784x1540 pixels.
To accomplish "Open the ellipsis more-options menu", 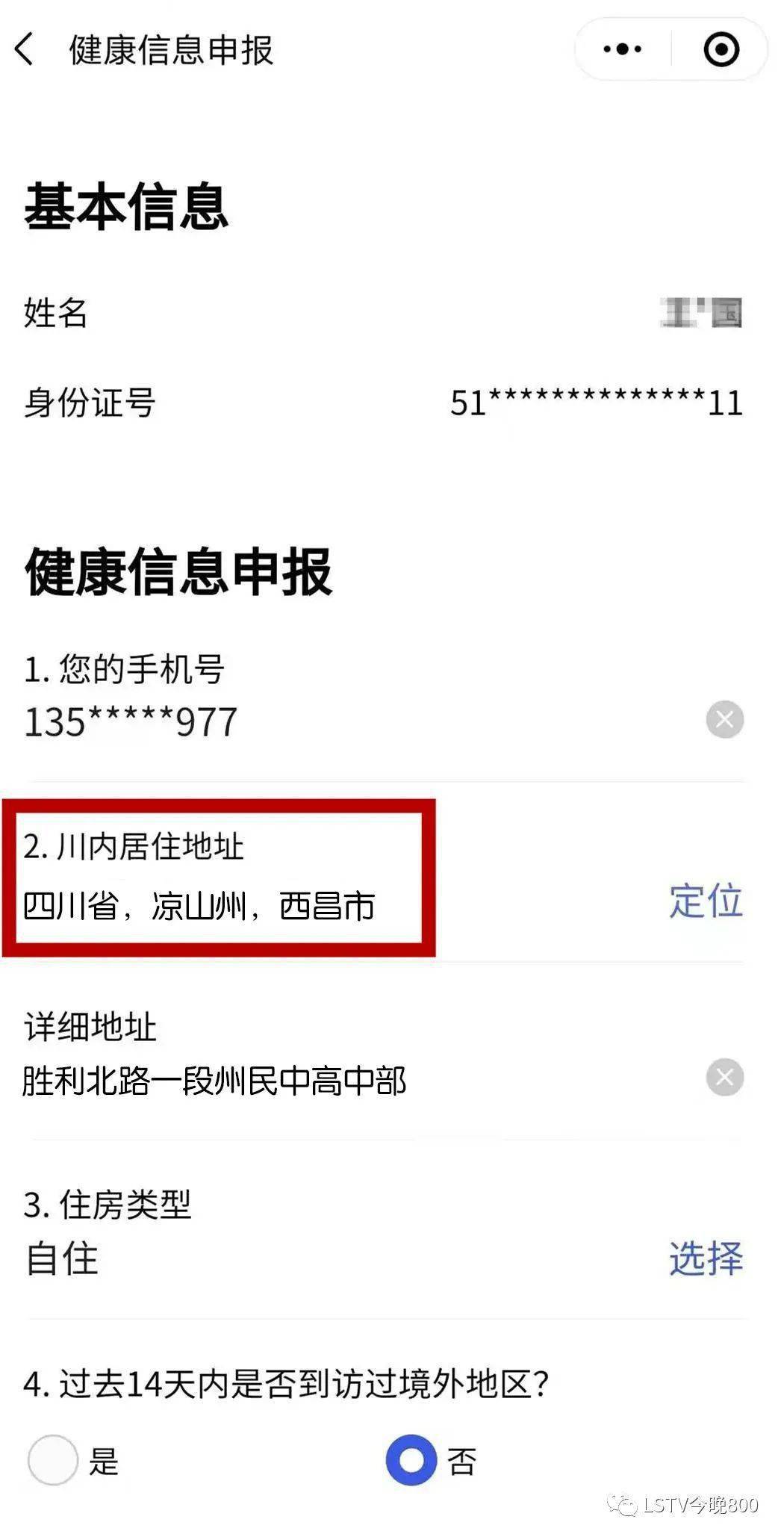I will point(620,49).
